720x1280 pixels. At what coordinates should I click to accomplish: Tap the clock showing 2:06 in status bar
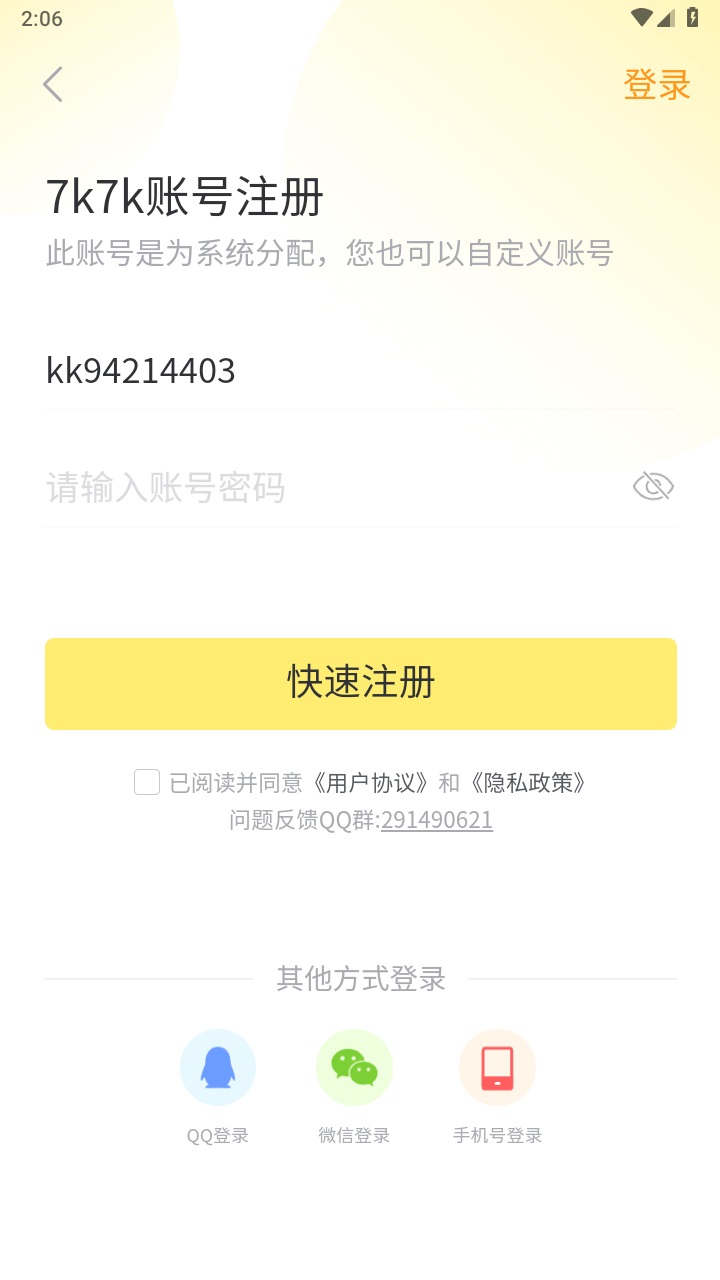coord(41,17)
